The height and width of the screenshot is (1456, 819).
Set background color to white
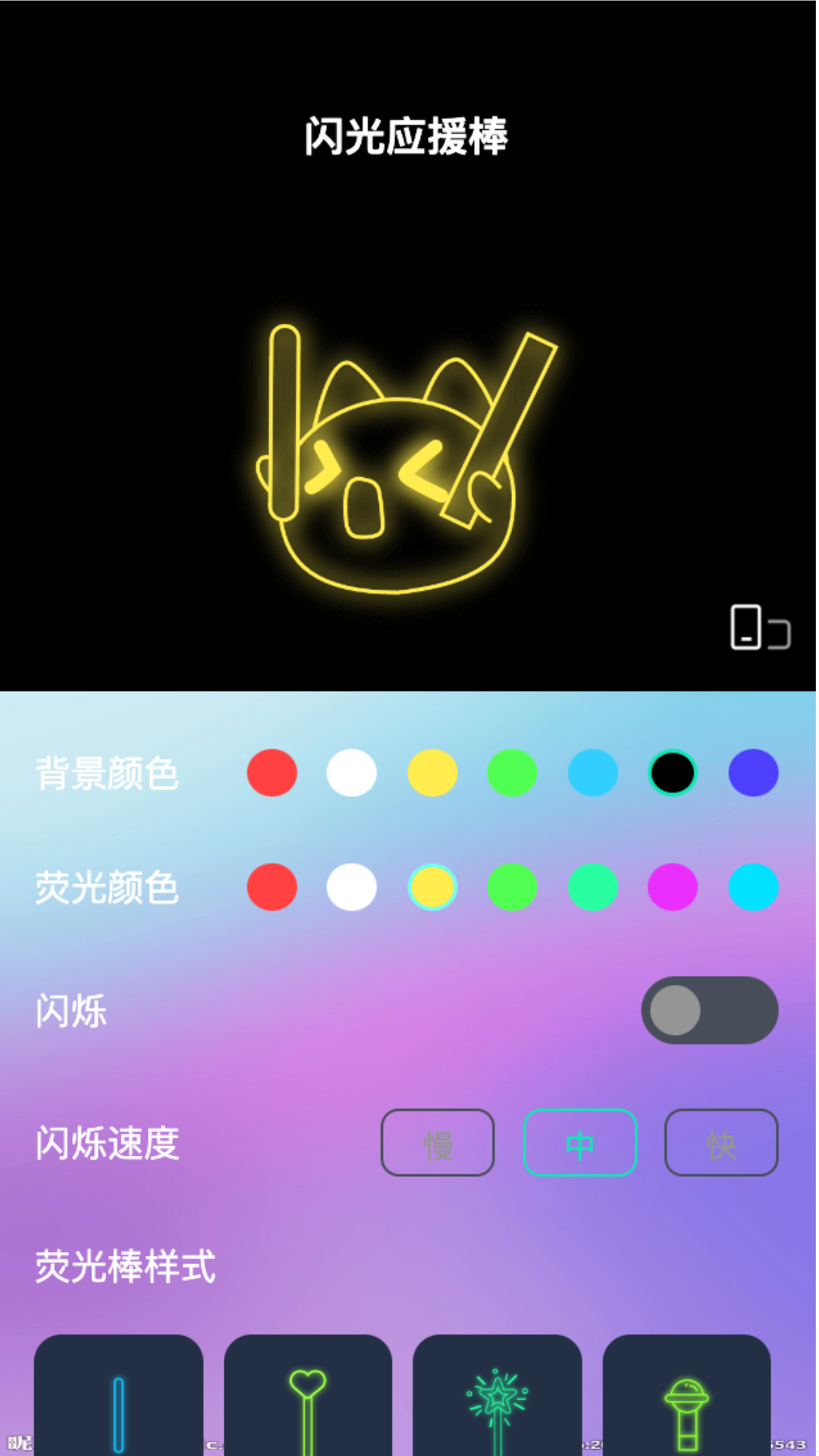click(x=351, y=773)
